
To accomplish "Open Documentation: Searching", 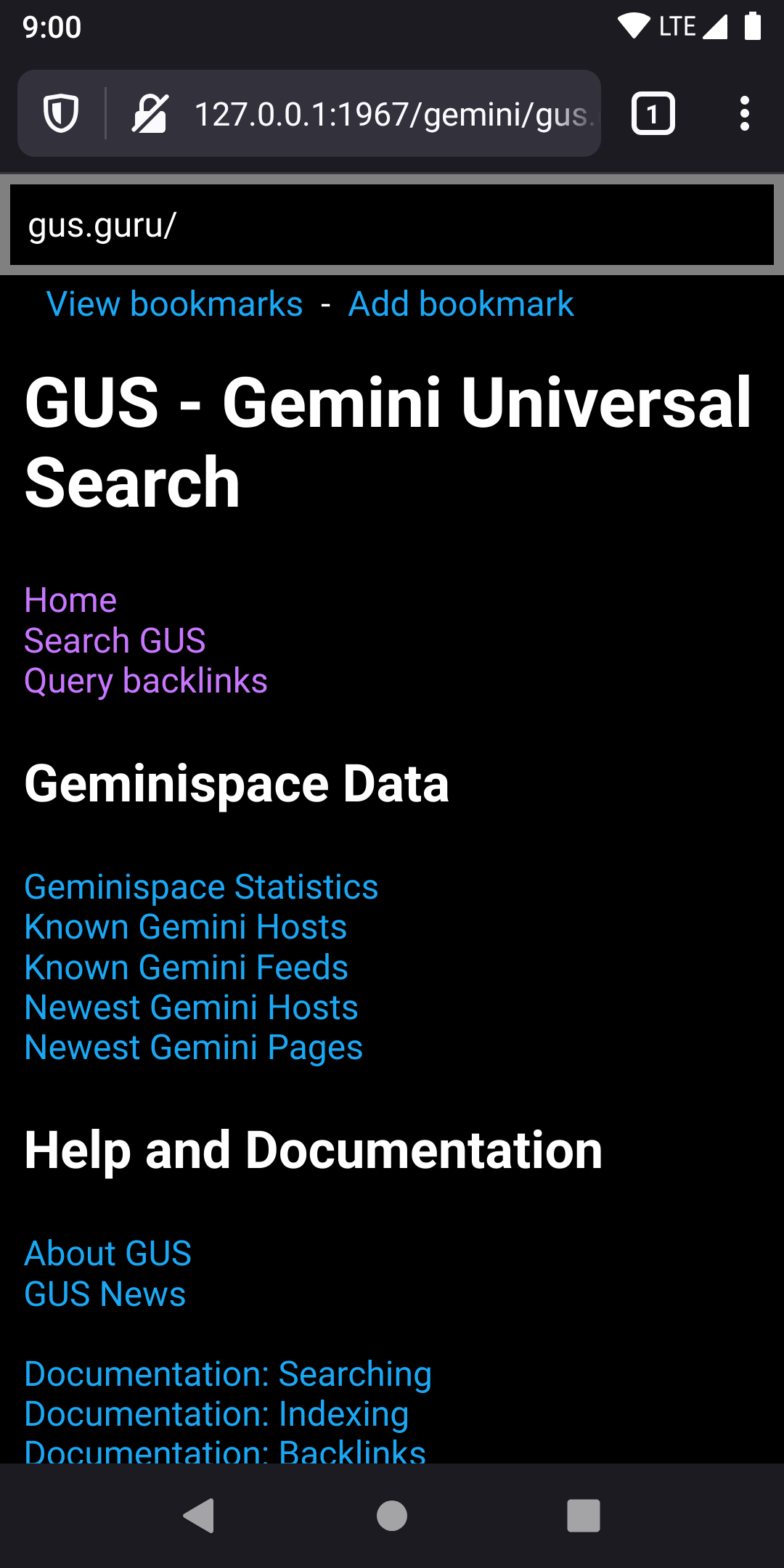I will (x=228, y=1374).
